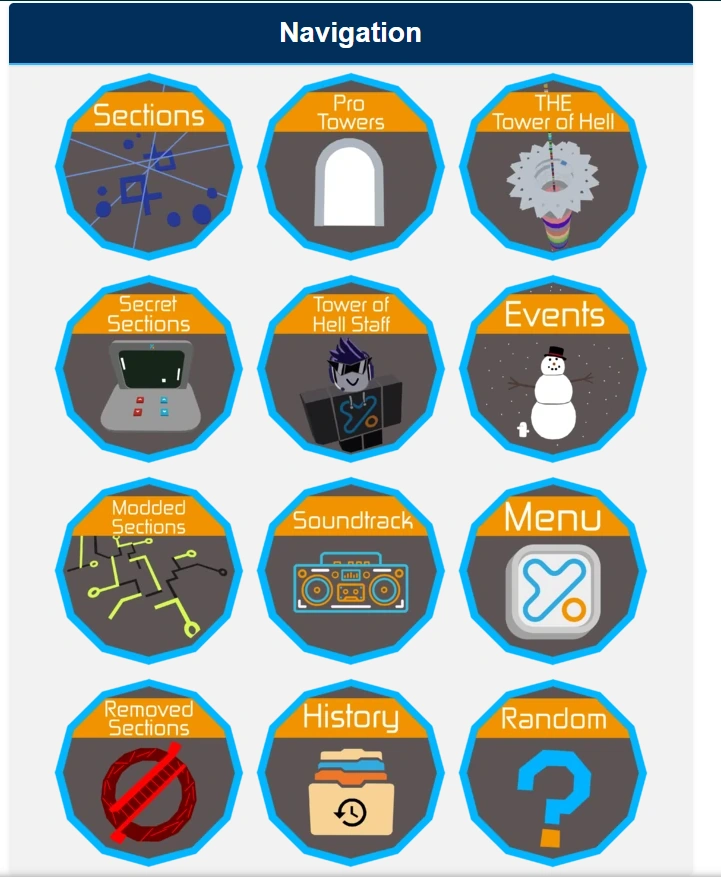Open the Sections badge
This screenshot has width=721, height=877.
point(150,167)
